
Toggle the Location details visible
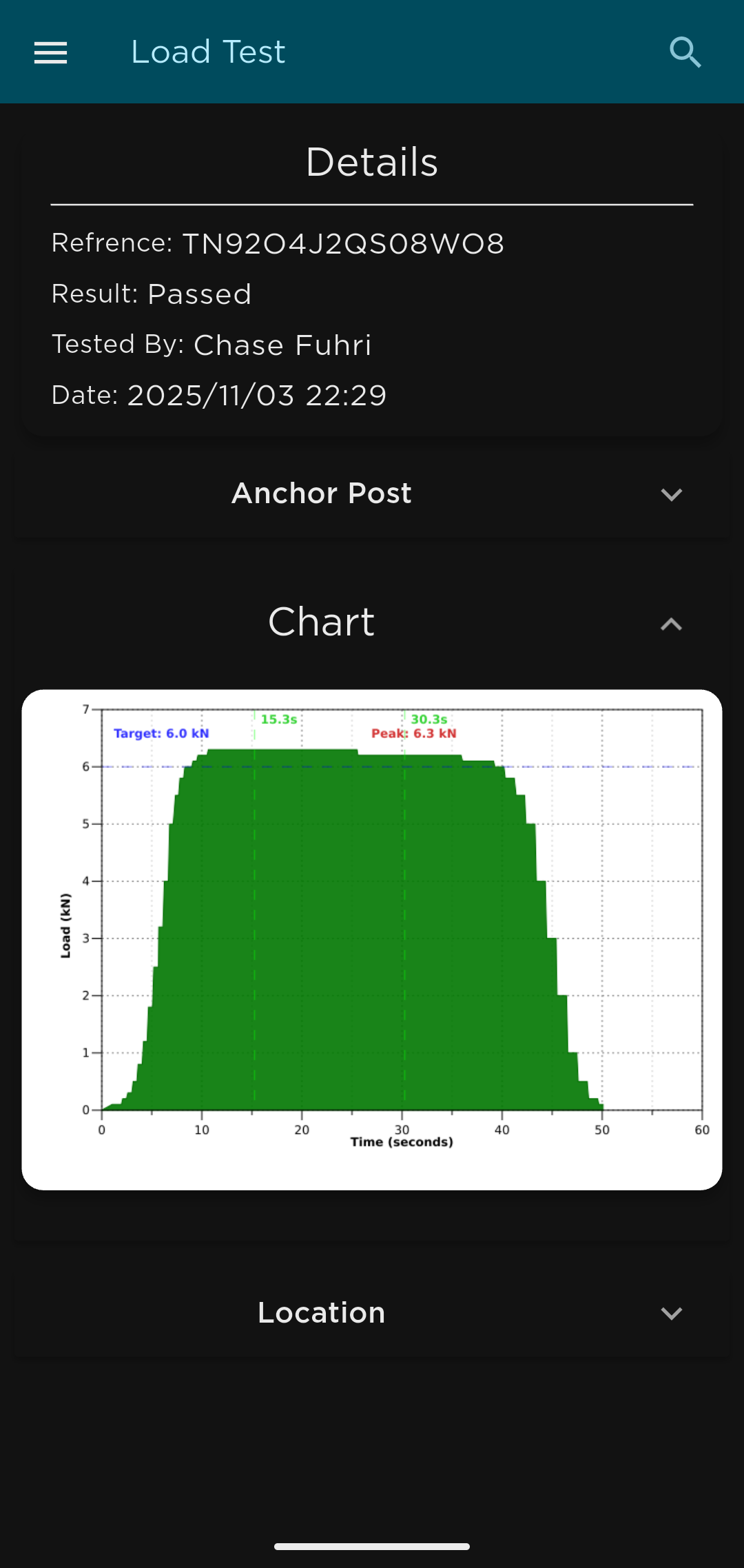point(672,1313)
